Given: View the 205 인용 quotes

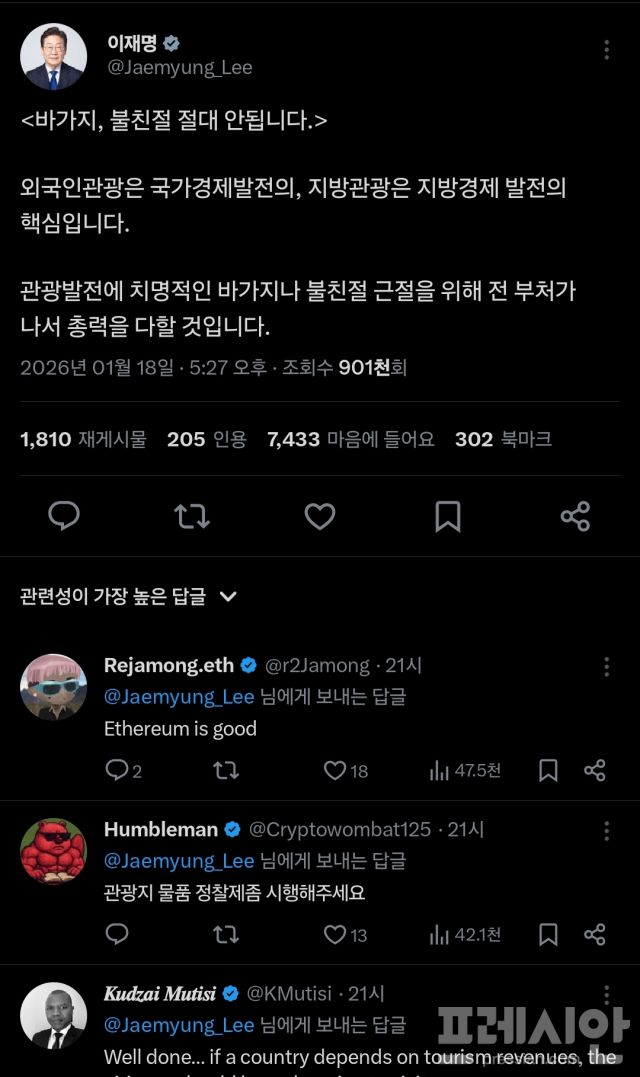Looking at the screenshot, I should (206, 439).
